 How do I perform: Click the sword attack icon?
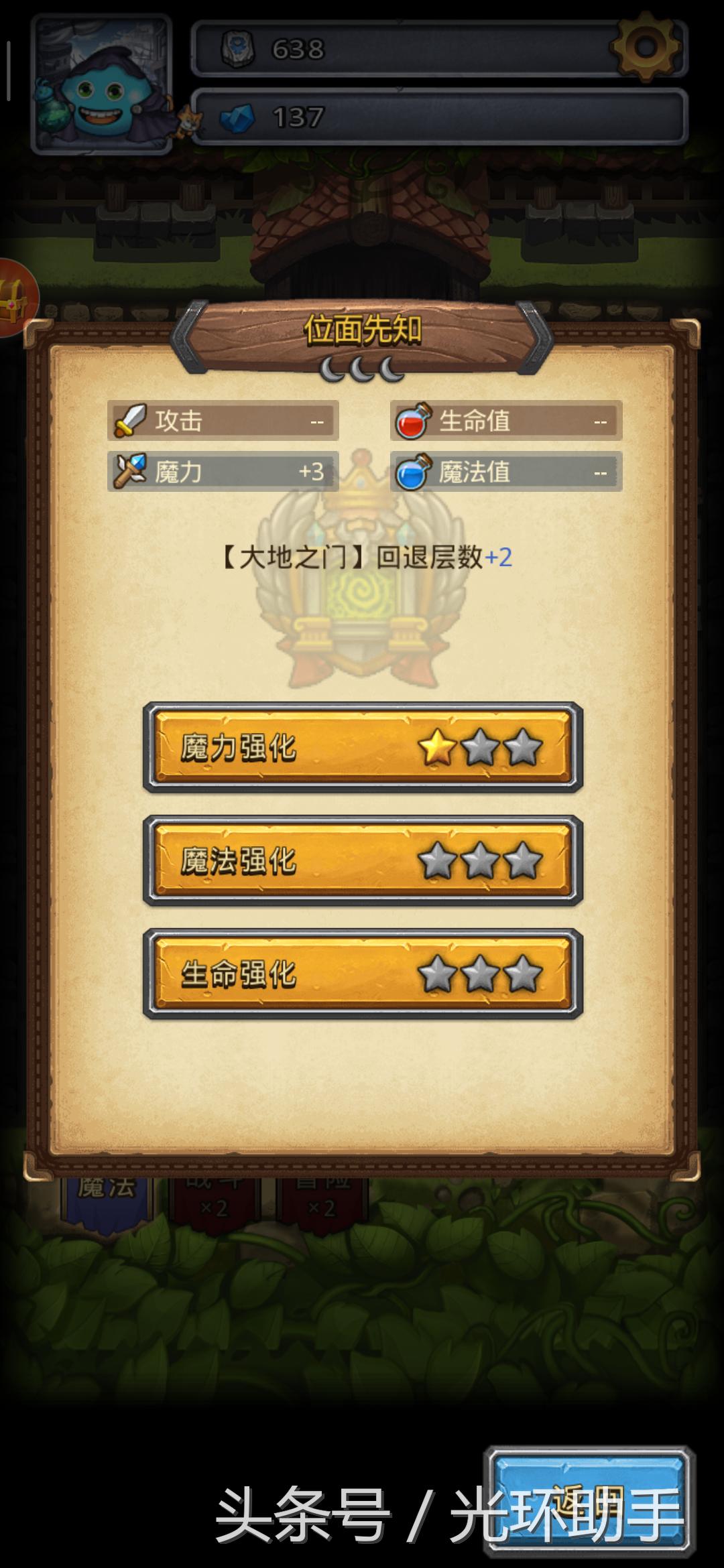tap(129, 421)
